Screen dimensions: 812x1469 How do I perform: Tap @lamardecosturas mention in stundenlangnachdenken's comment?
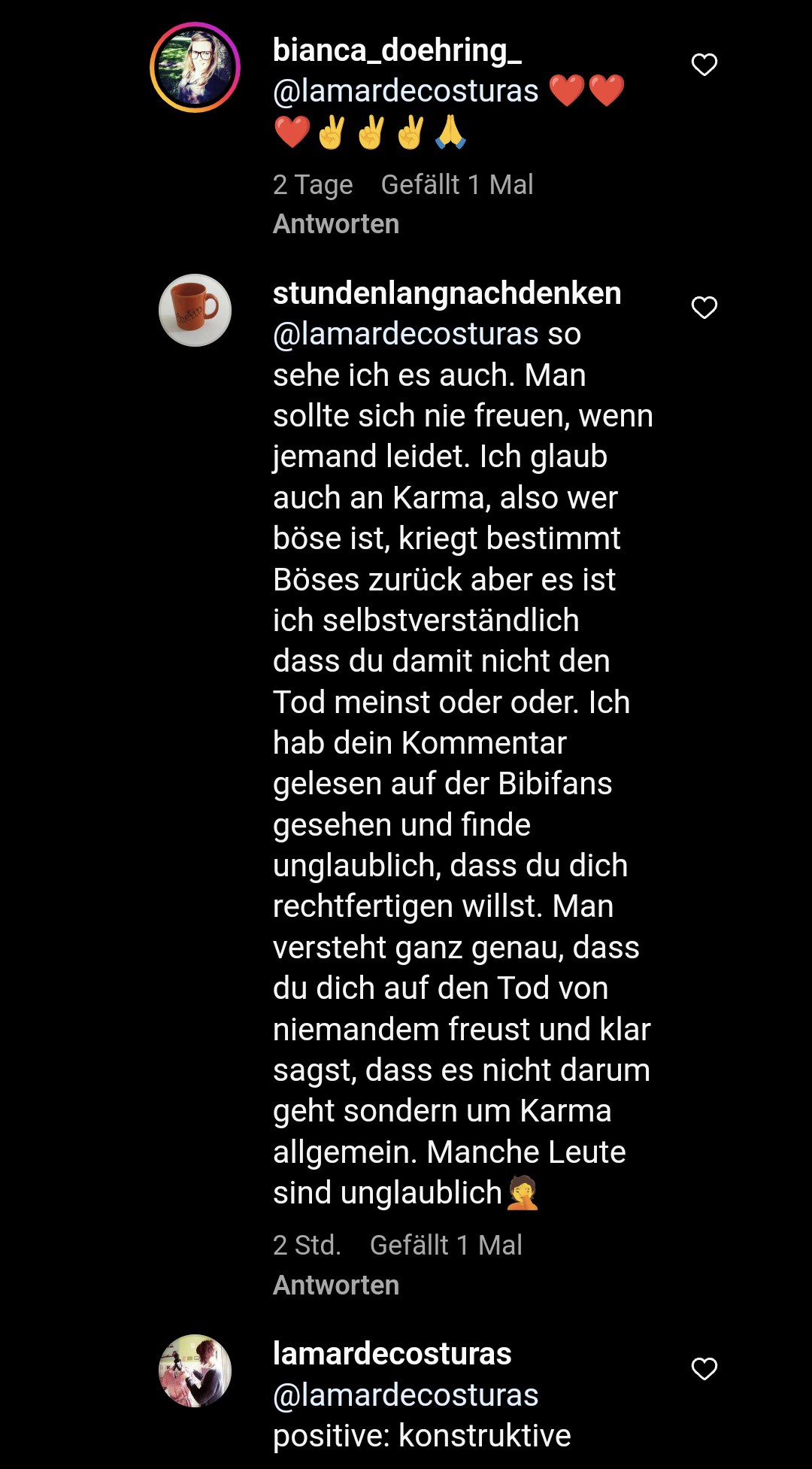[405, 334]
